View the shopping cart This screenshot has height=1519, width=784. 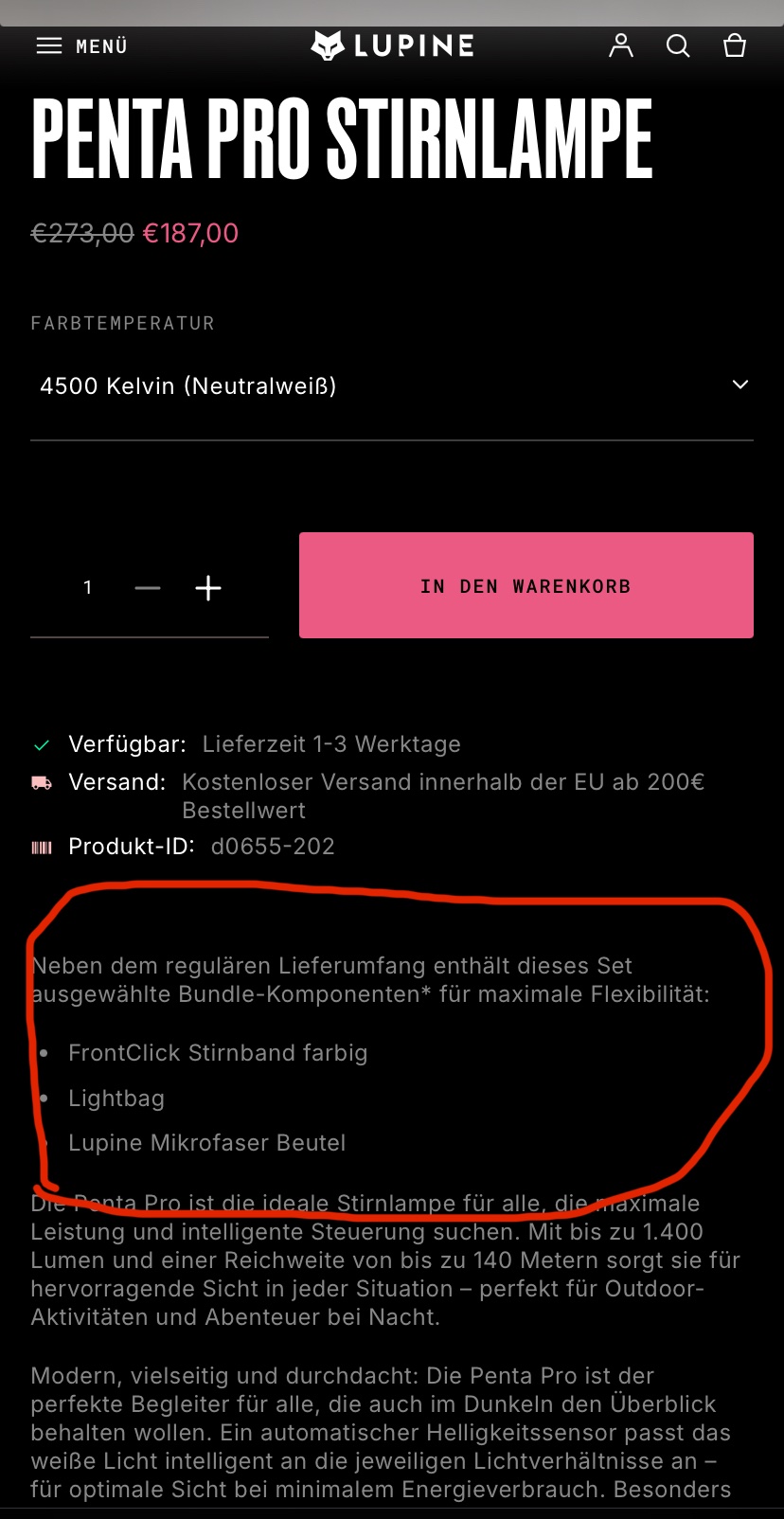click(x=735, y=45)
